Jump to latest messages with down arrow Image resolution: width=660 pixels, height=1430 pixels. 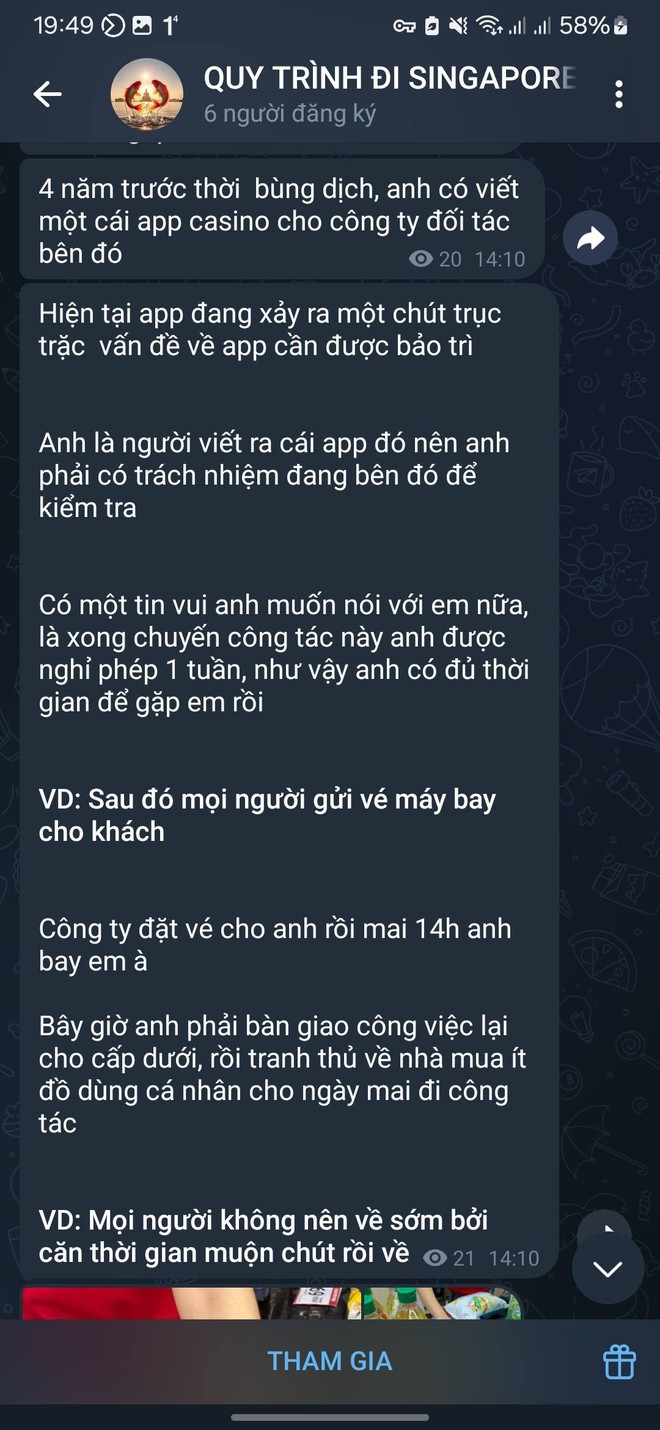(607, 1269)
